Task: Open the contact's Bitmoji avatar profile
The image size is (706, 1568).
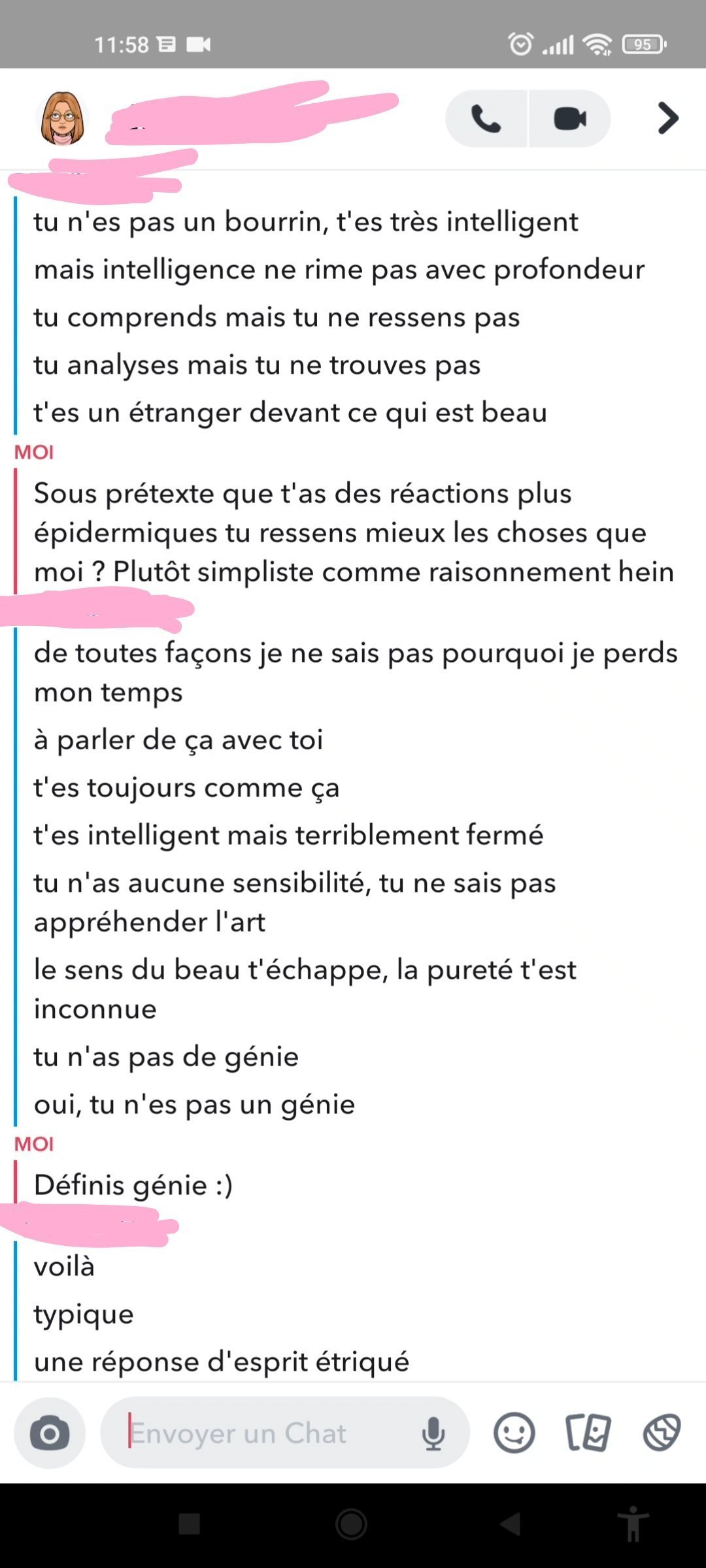Action: [63, 118]
